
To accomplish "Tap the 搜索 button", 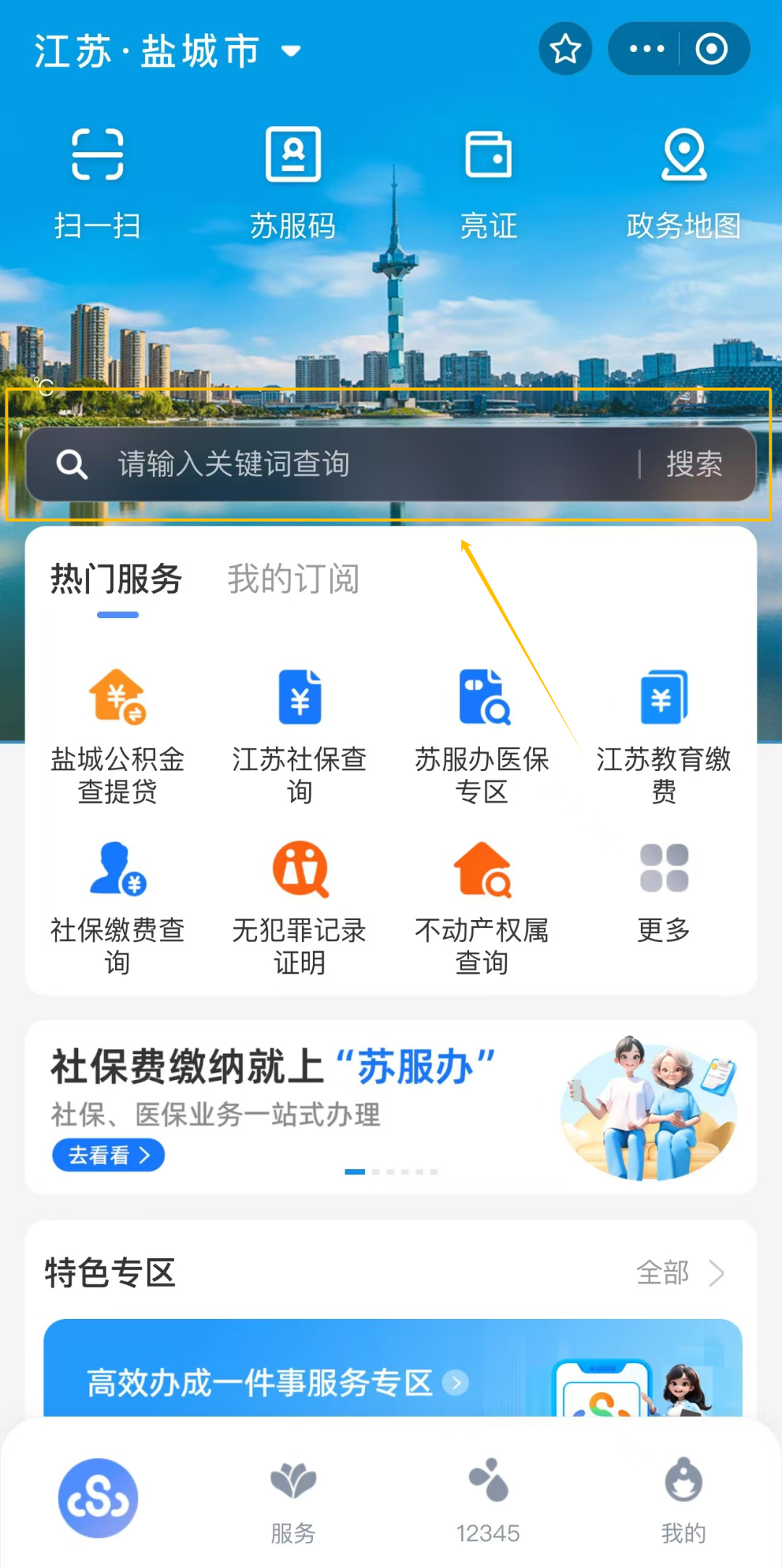I will tap(694, 464).
